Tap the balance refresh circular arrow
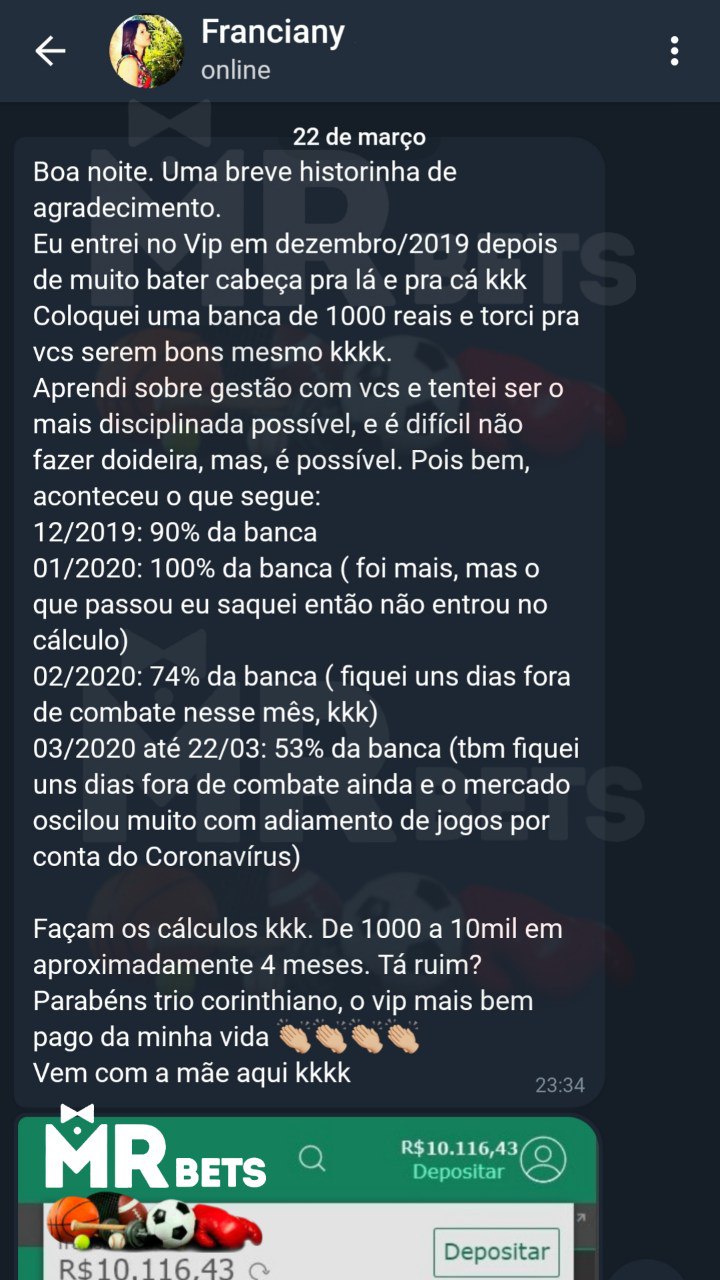The height and width of the screenshot is (1280, 720). pyautogui.click(x=258, y=1268)
